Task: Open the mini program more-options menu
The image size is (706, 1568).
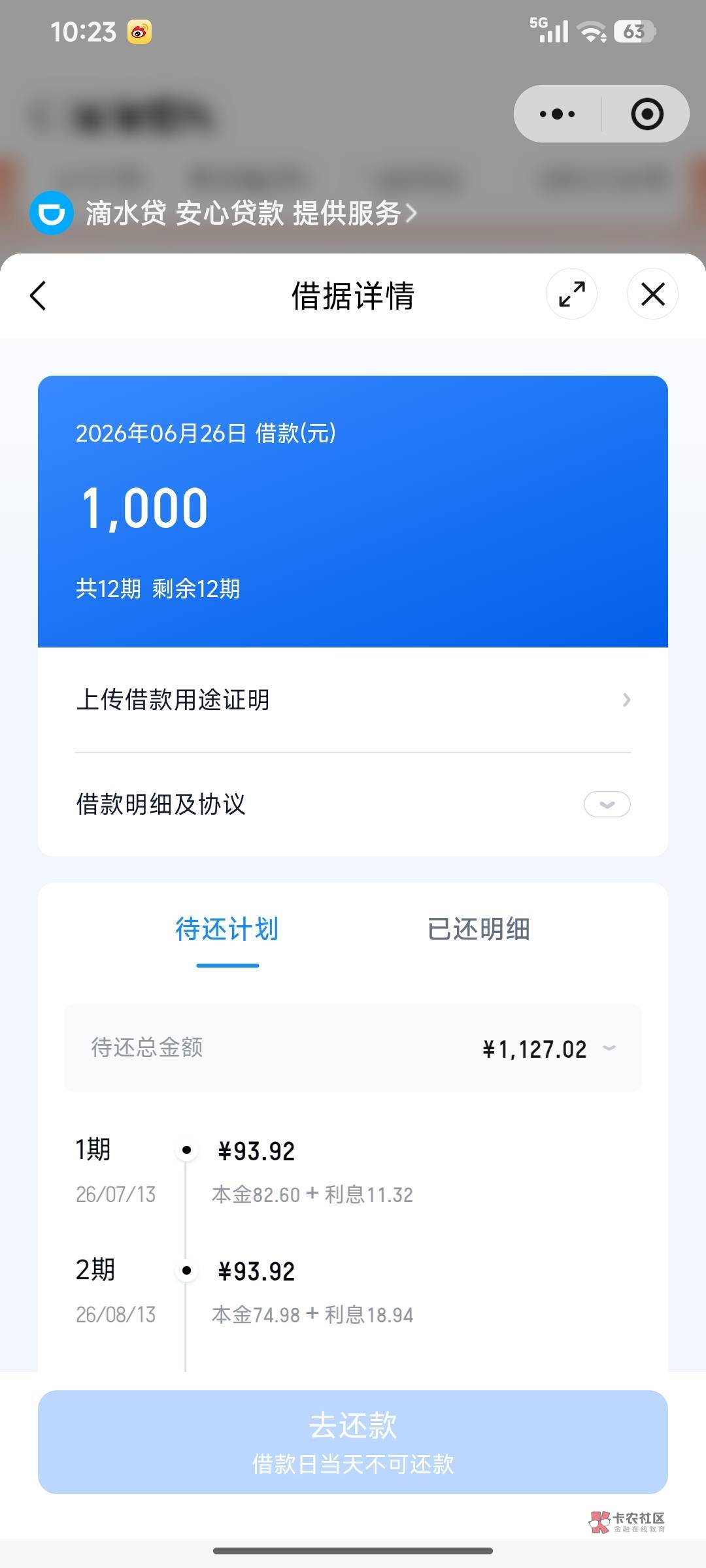Action: (x=558, y=114)
